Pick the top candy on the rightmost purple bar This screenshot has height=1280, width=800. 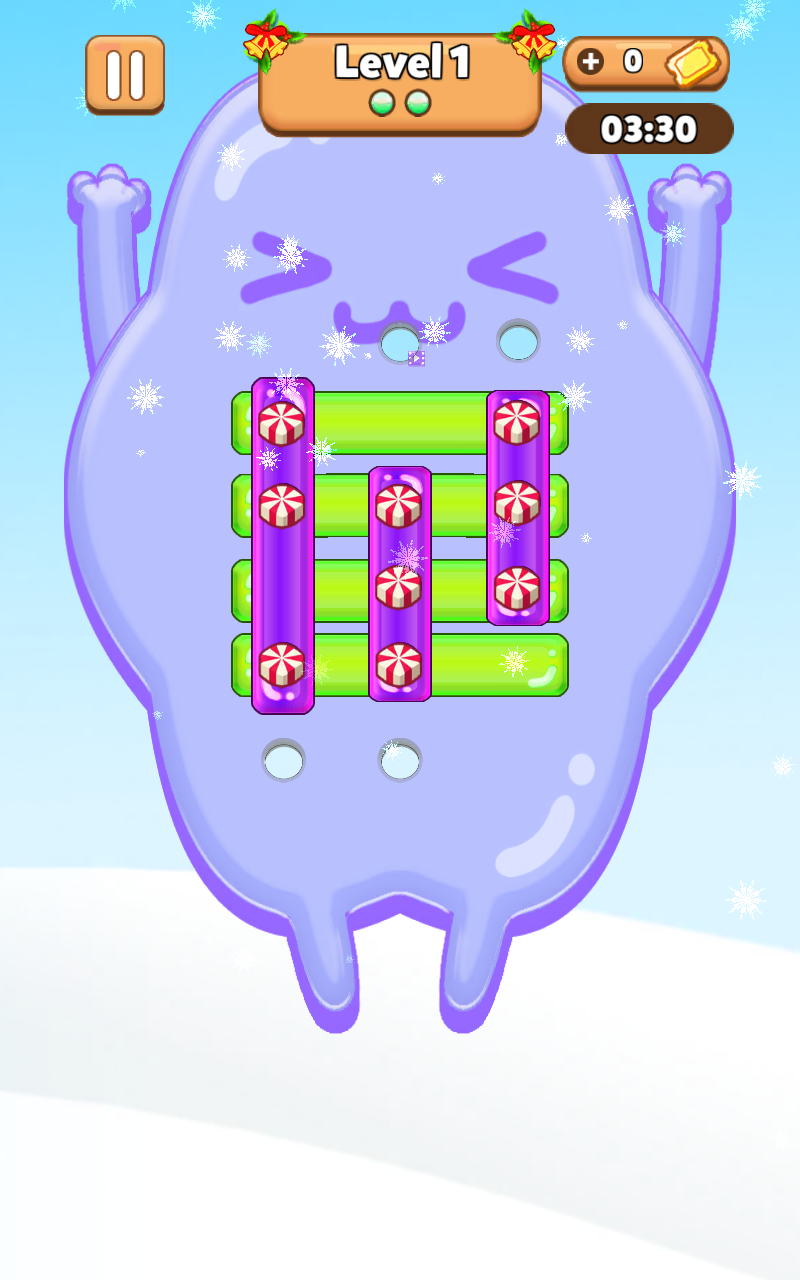[x=517, y=422]
